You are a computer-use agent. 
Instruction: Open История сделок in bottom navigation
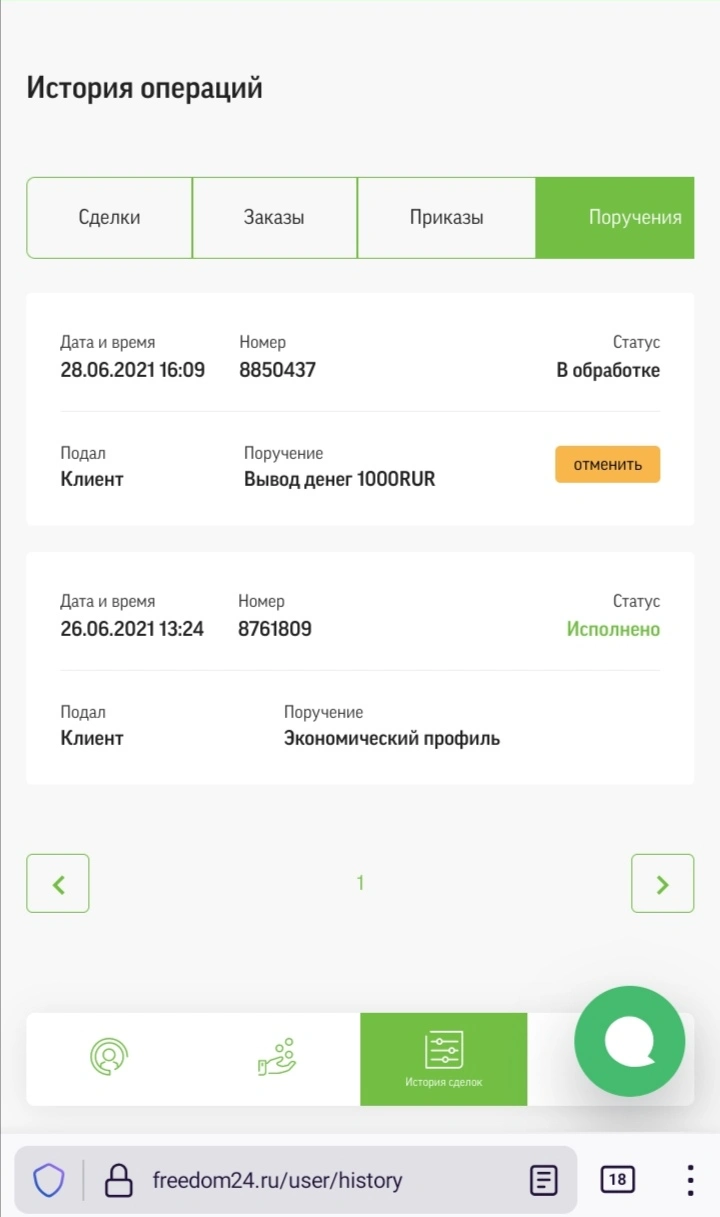[x=443, y=1059]
